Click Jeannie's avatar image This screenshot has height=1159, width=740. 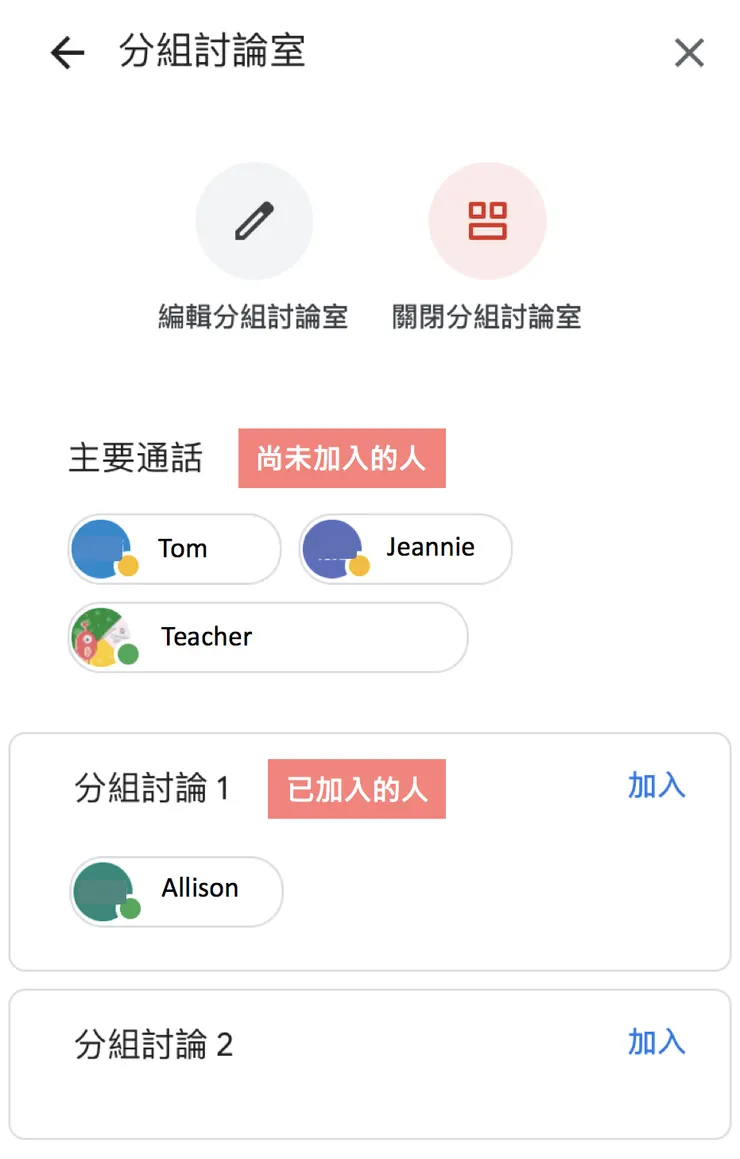[x=330, y=548]
